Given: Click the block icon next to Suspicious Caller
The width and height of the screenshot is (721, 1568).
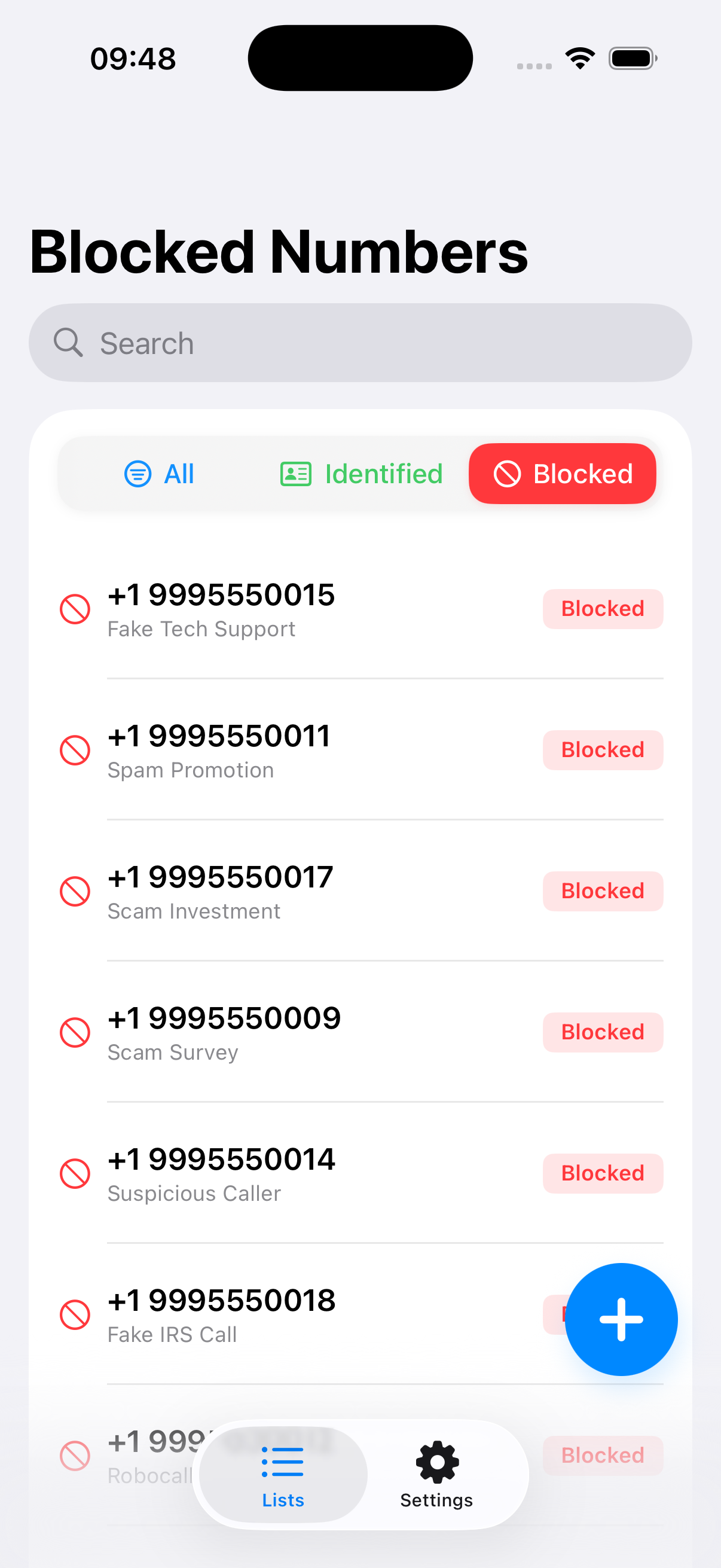Looking at the screenshot, I should 74,1173.
